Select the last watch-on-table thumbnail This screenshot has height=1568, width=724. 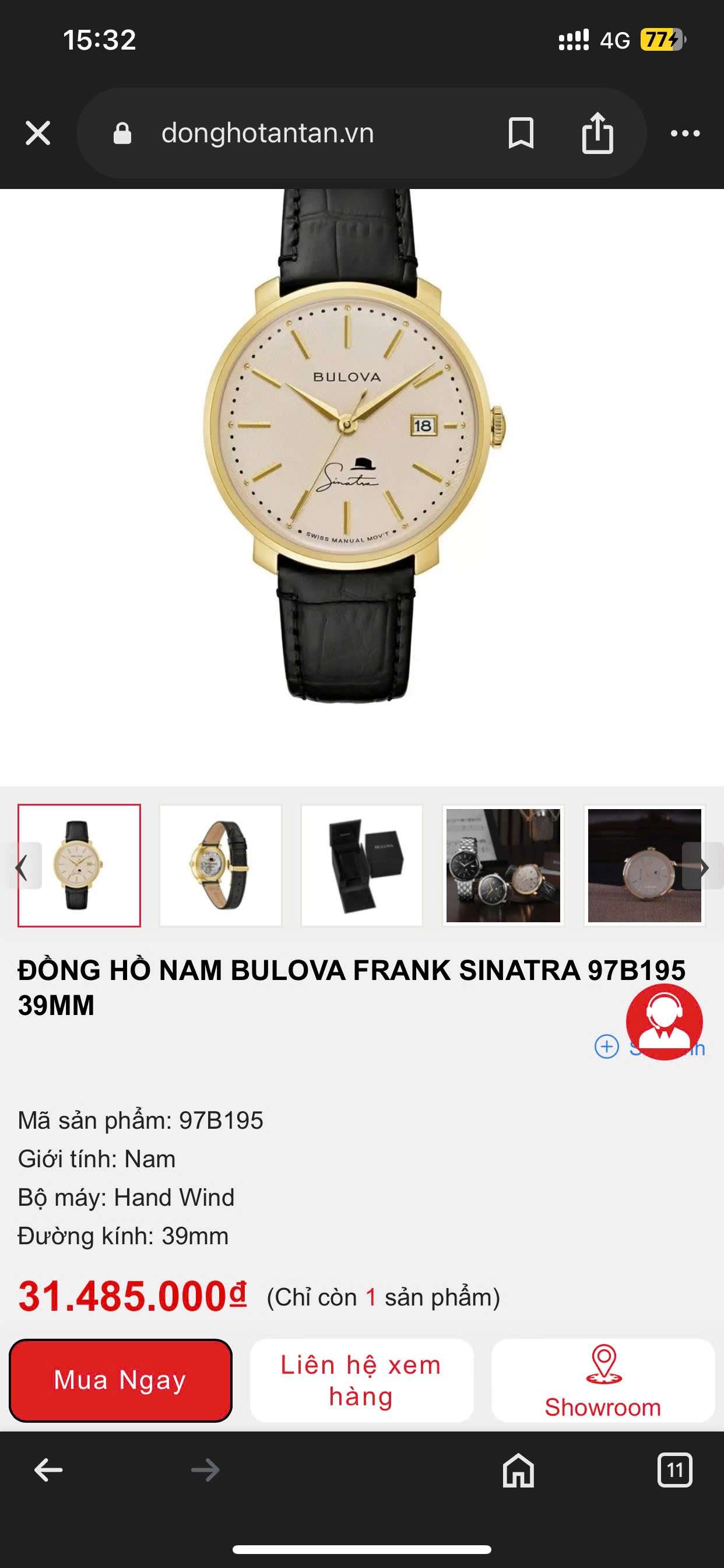coord(644,865)
